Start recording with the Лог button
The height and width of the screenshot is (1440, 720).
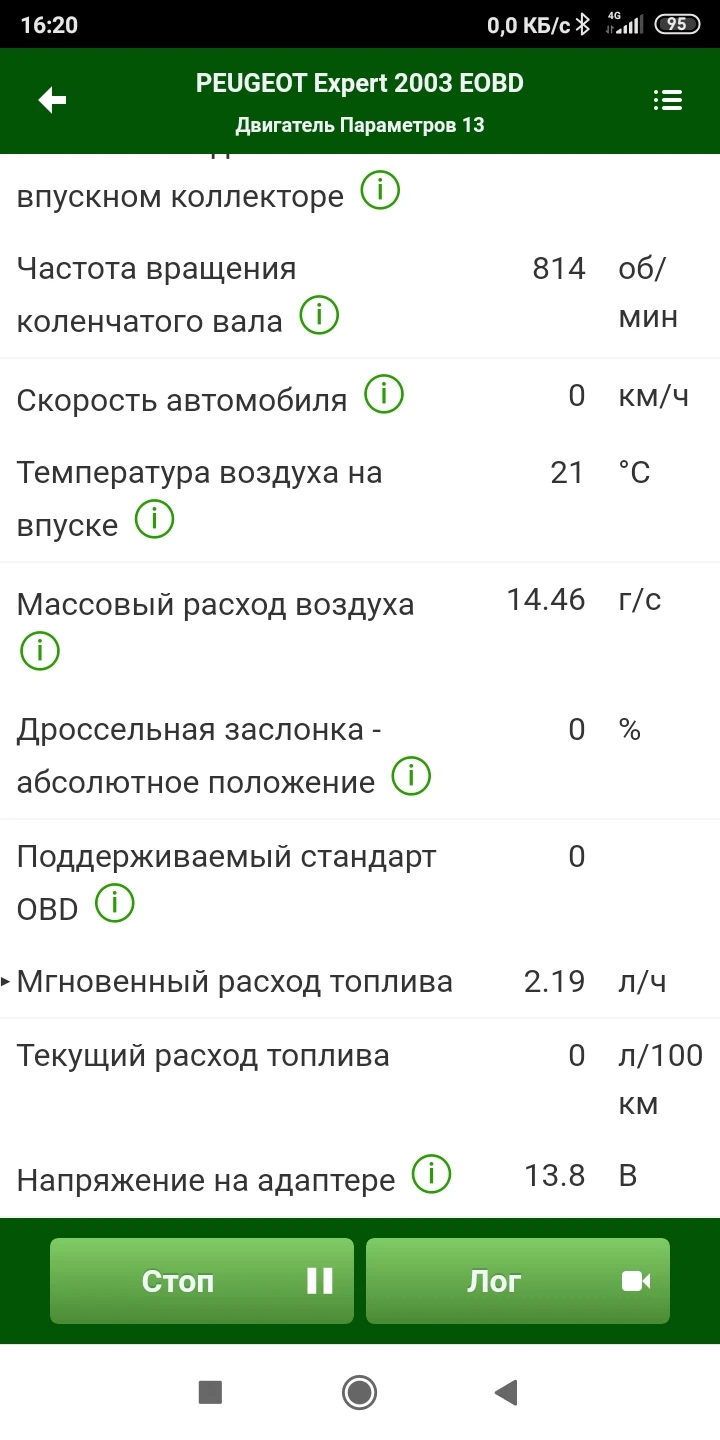pos(517,1281)
